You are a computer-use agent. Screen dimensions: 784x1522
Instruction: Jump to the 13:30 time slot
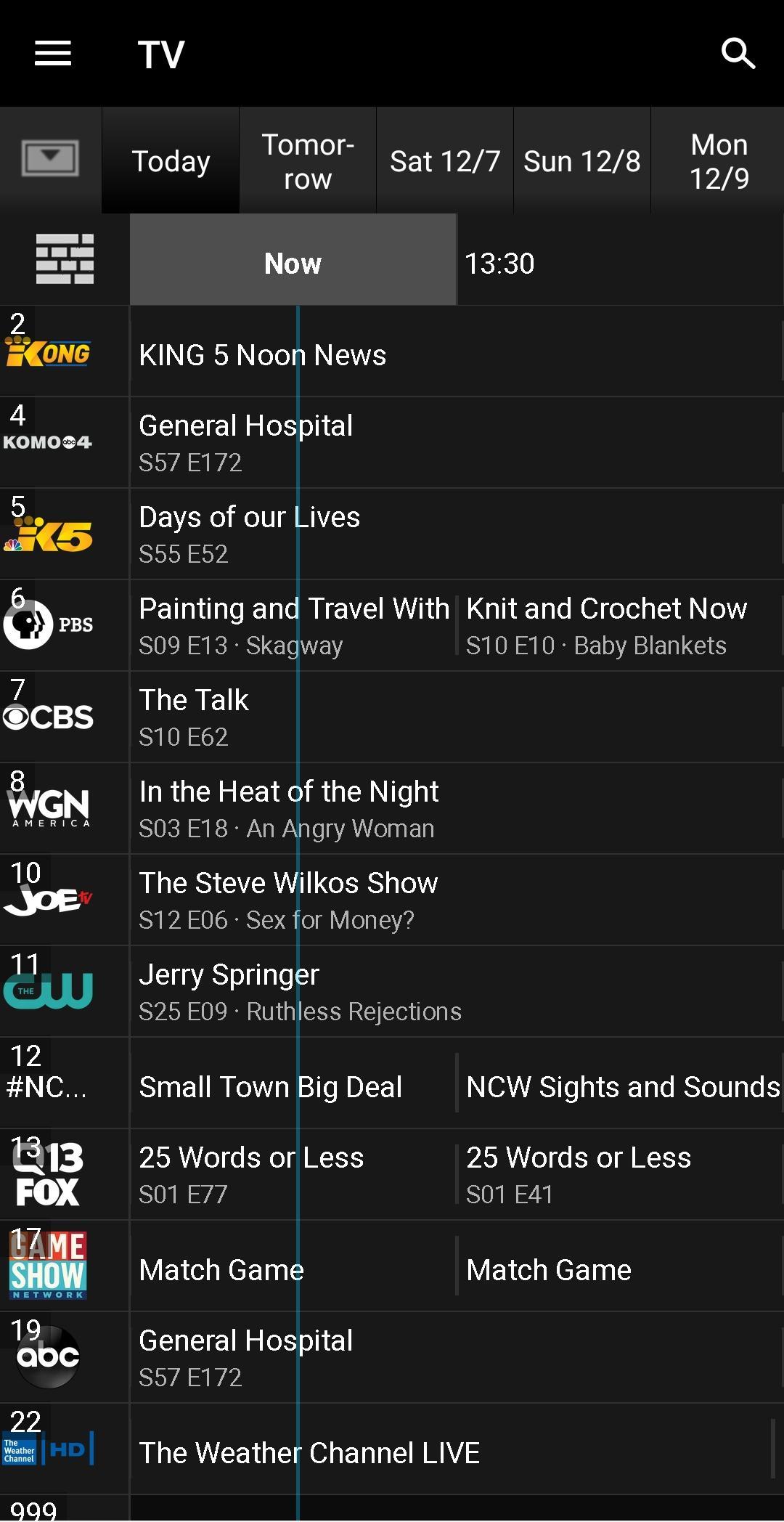499,264
